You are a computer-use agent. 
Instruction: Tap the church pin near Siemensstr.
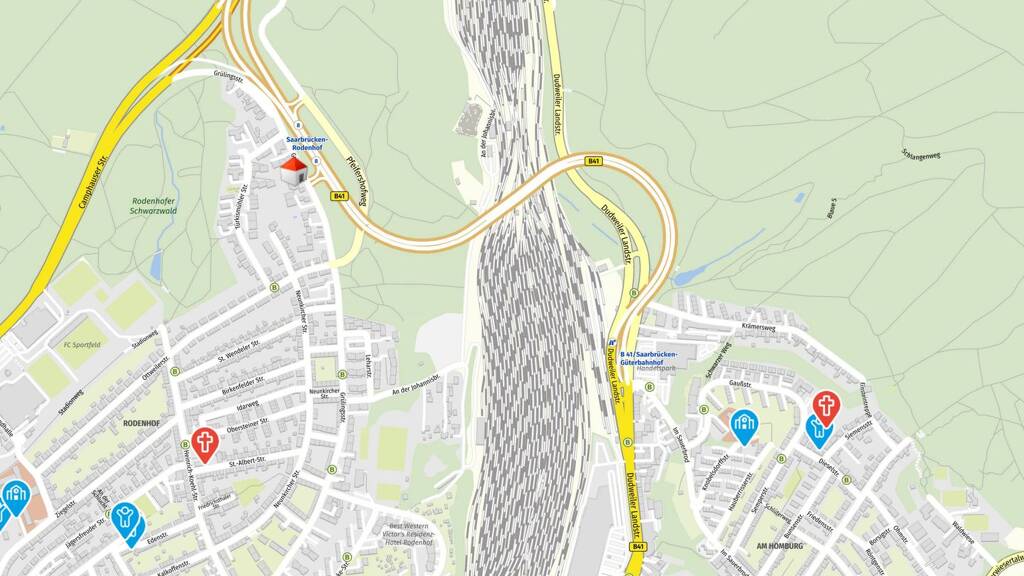[x=826, y=406]
